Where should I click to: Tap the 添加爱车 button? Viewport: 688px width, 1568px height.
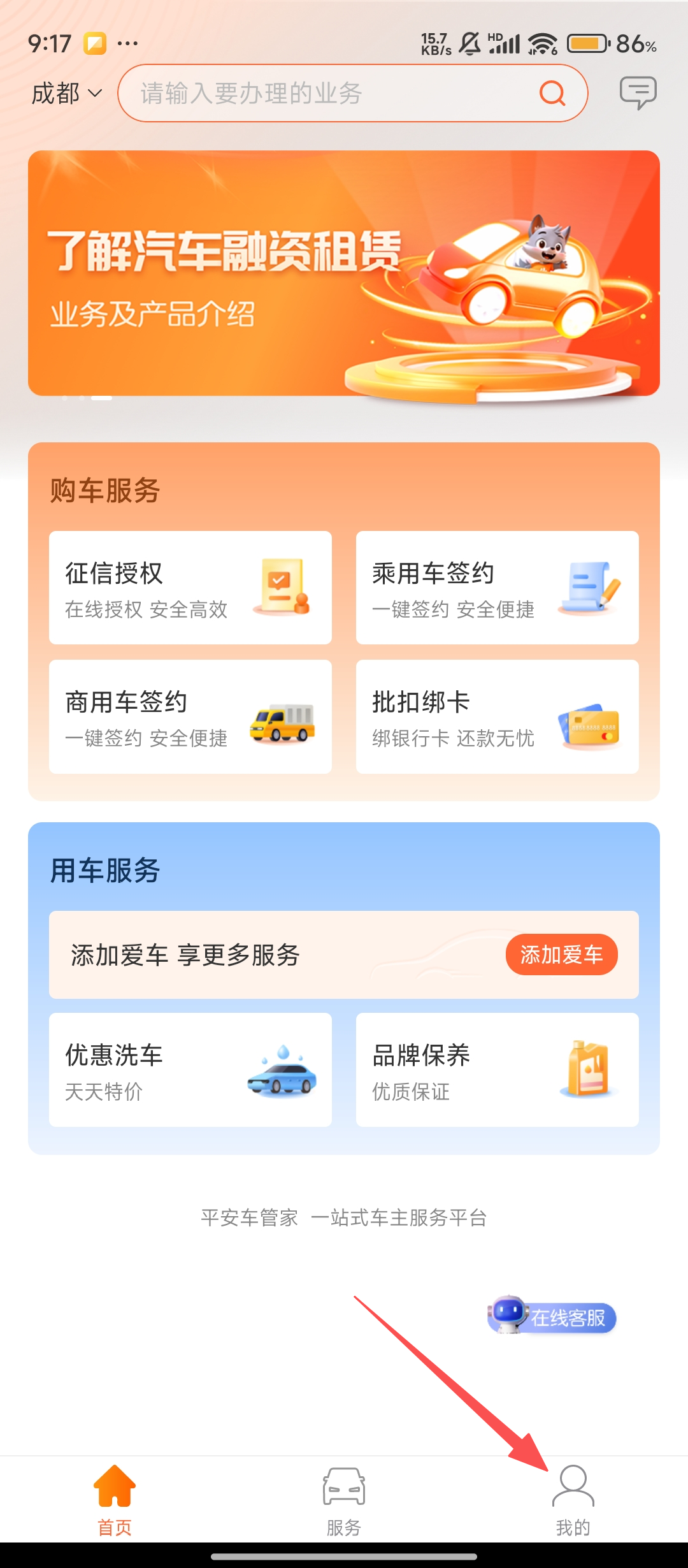tap(561, 954)
